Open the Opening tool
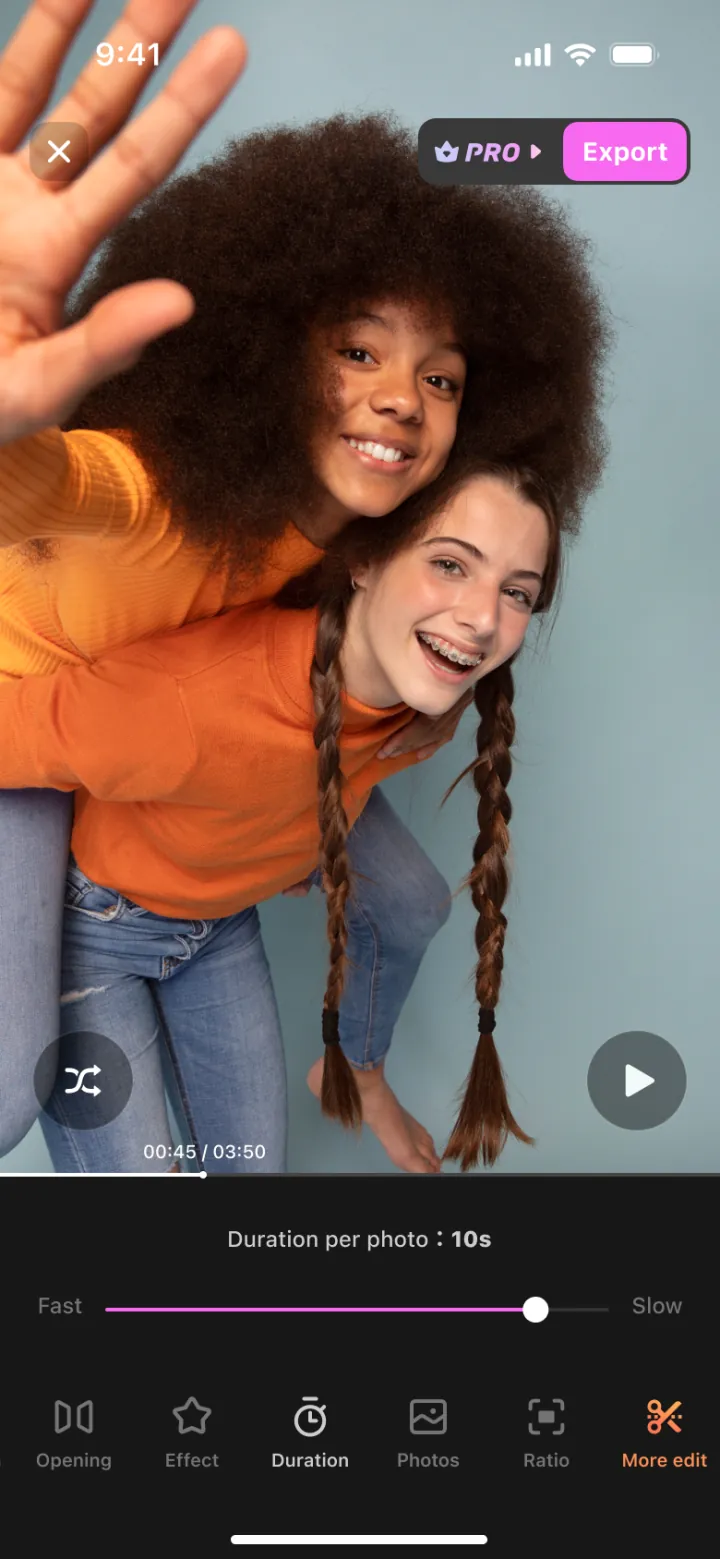This screenshot has width=720, height=1559. pos(74,1434)
